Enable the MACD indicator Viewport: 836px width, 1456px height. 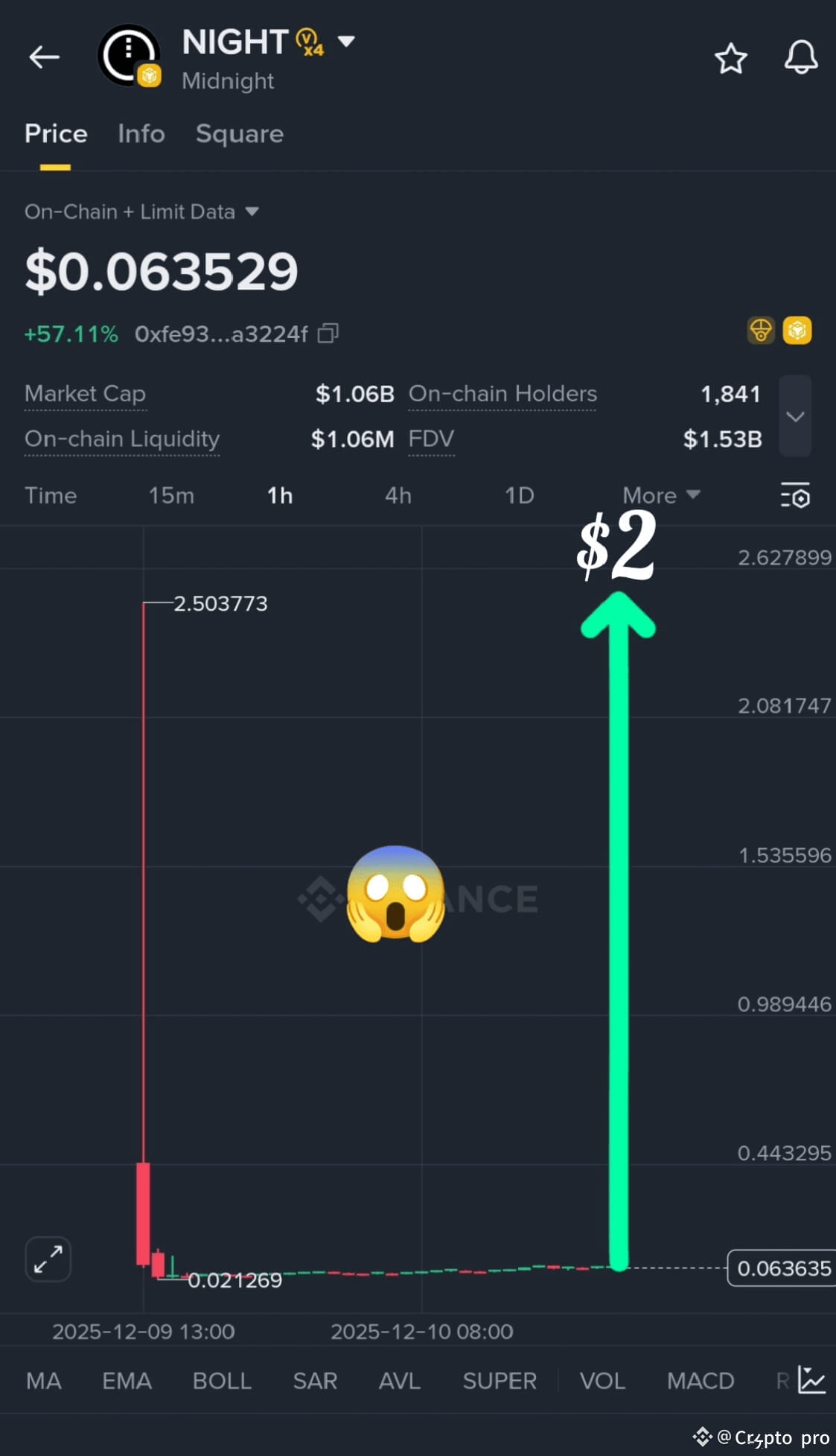tap(700, 1381)
